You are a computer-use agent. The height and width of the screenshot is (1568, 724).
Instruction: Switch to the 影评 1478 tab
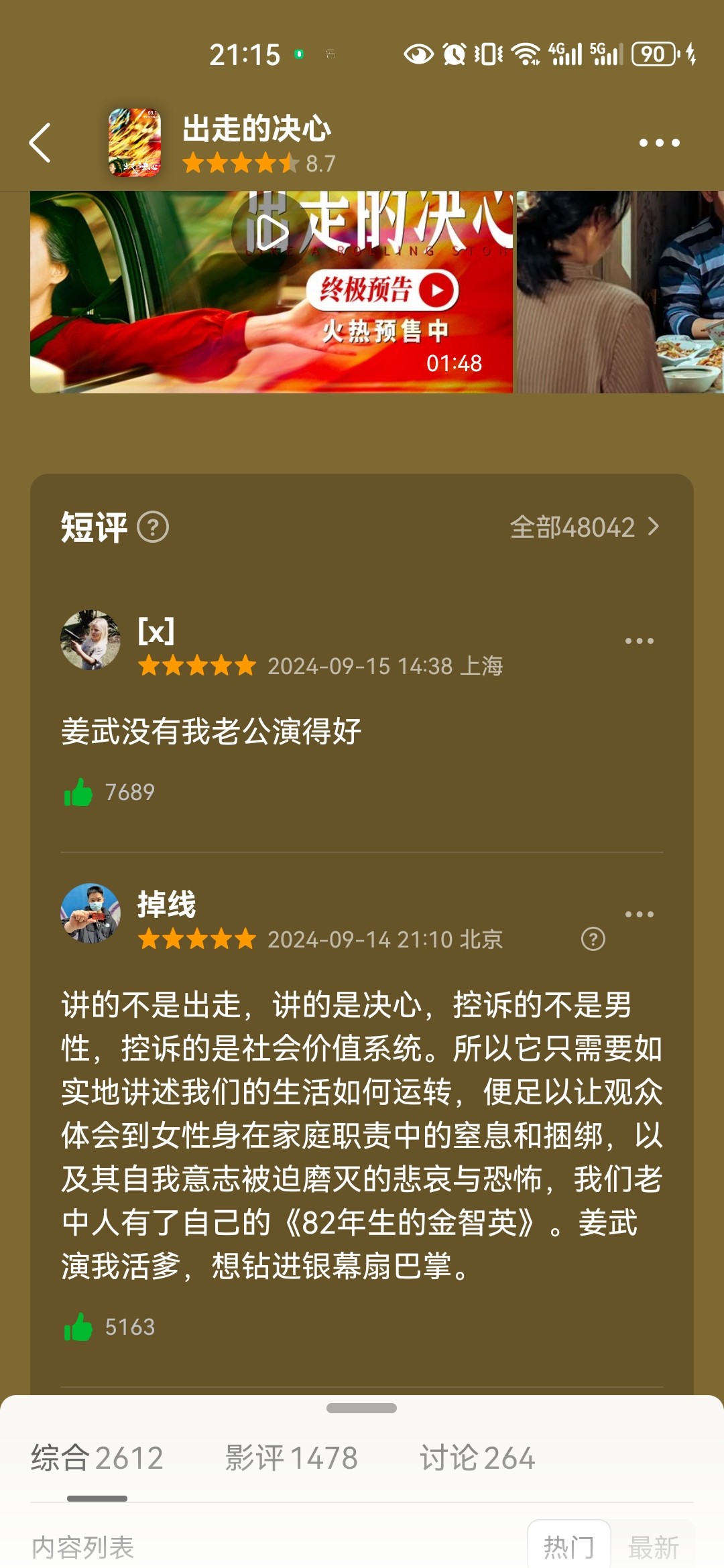(291, 1458)
